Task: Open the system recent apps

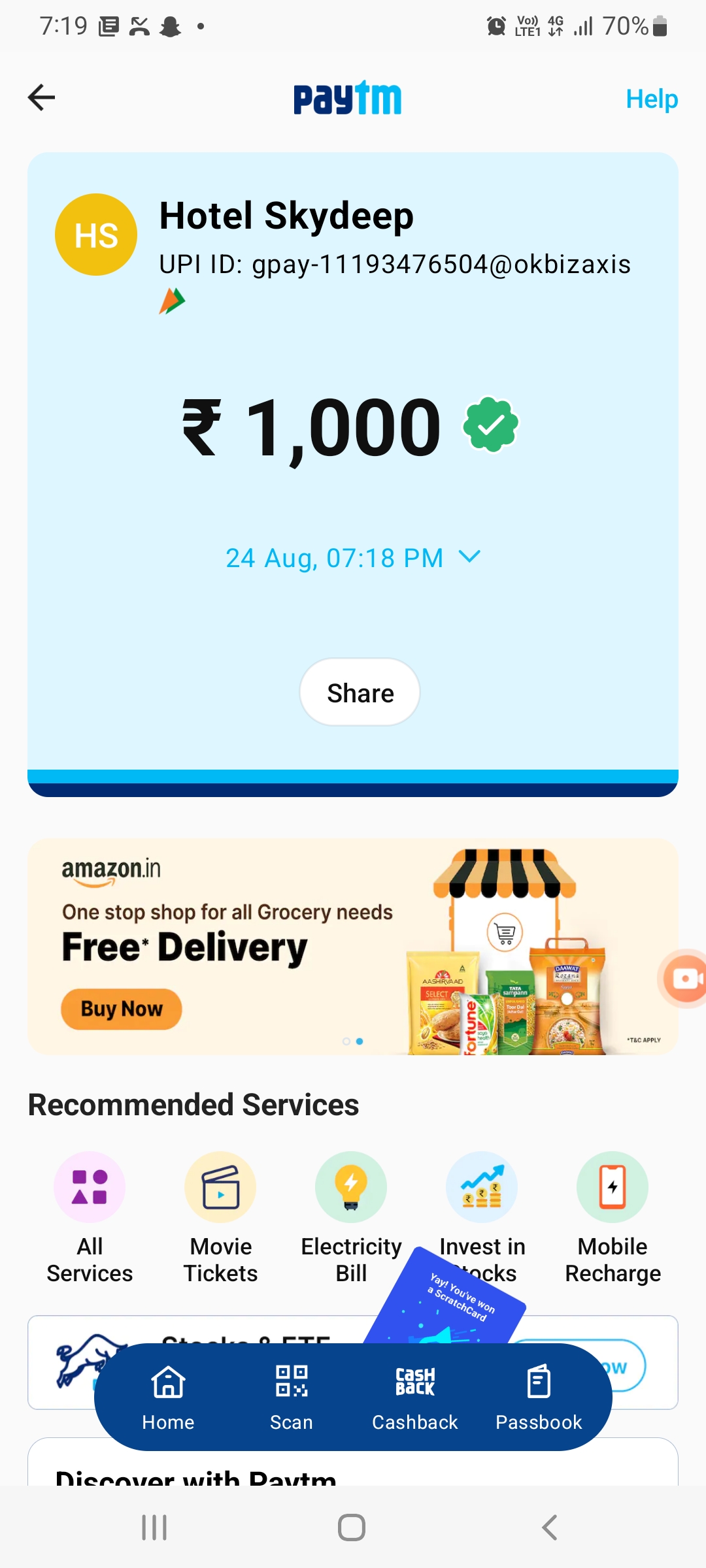Action: click(x=155, y=1527)
